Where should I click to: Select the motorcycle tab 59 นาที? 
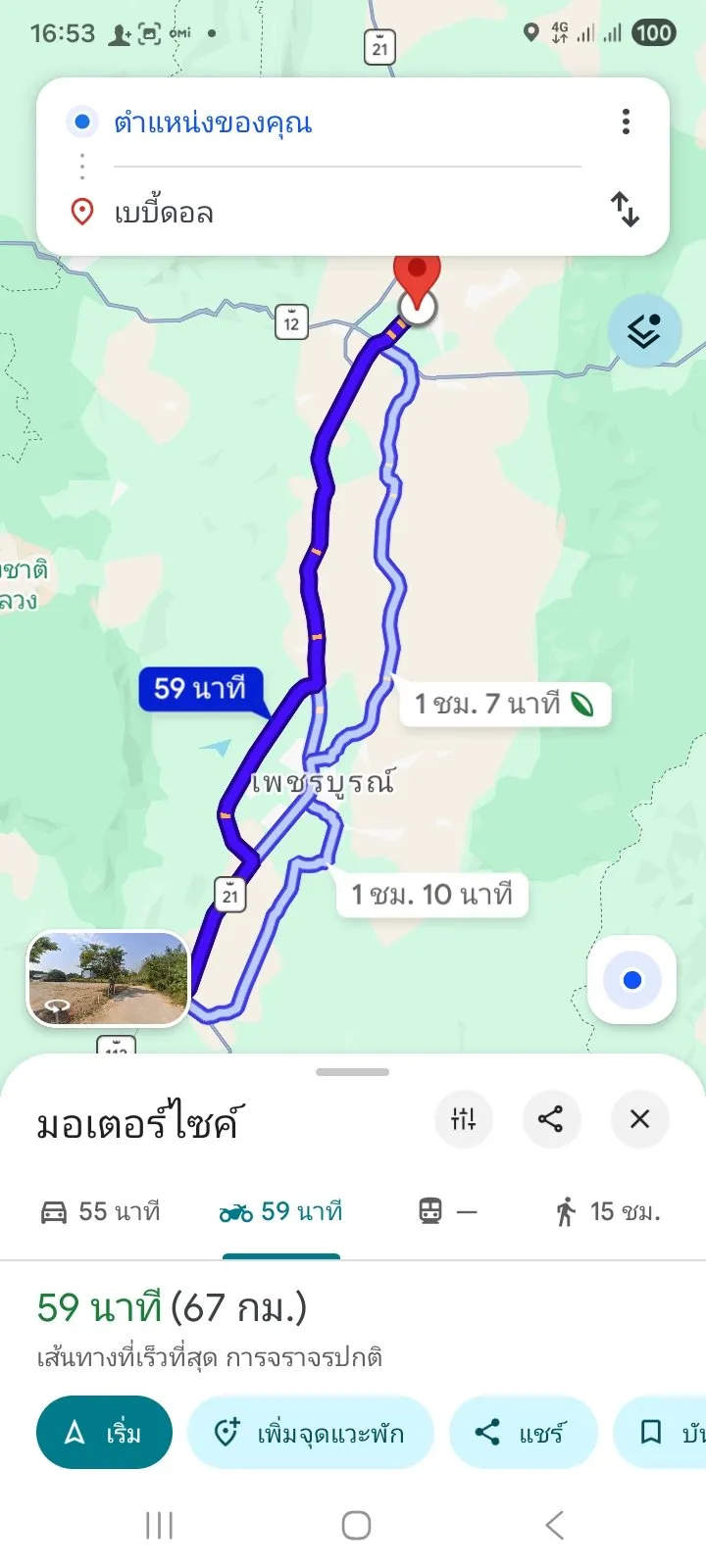point(280,1212)
